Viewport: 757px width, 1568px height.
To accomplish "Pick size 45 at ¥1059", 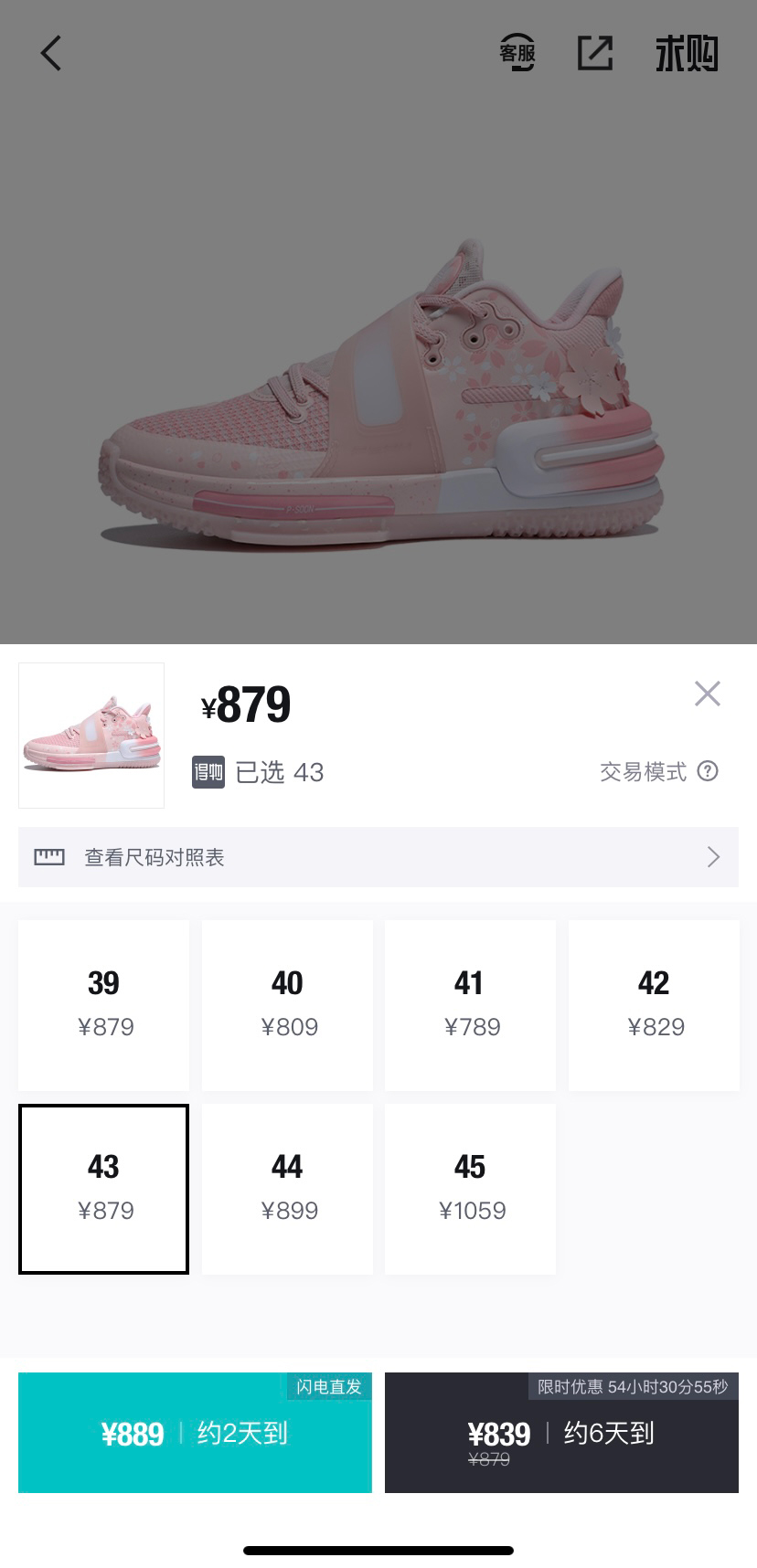I will coord(470,1189).
